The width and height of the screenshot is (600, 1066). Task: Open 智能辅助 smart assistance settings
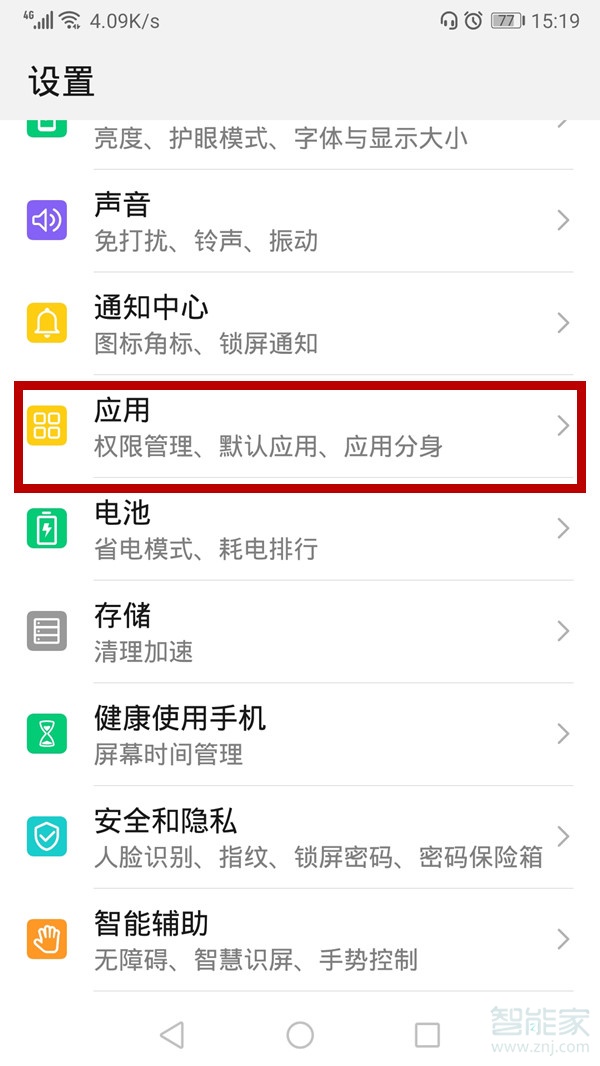tap(300, 940)
